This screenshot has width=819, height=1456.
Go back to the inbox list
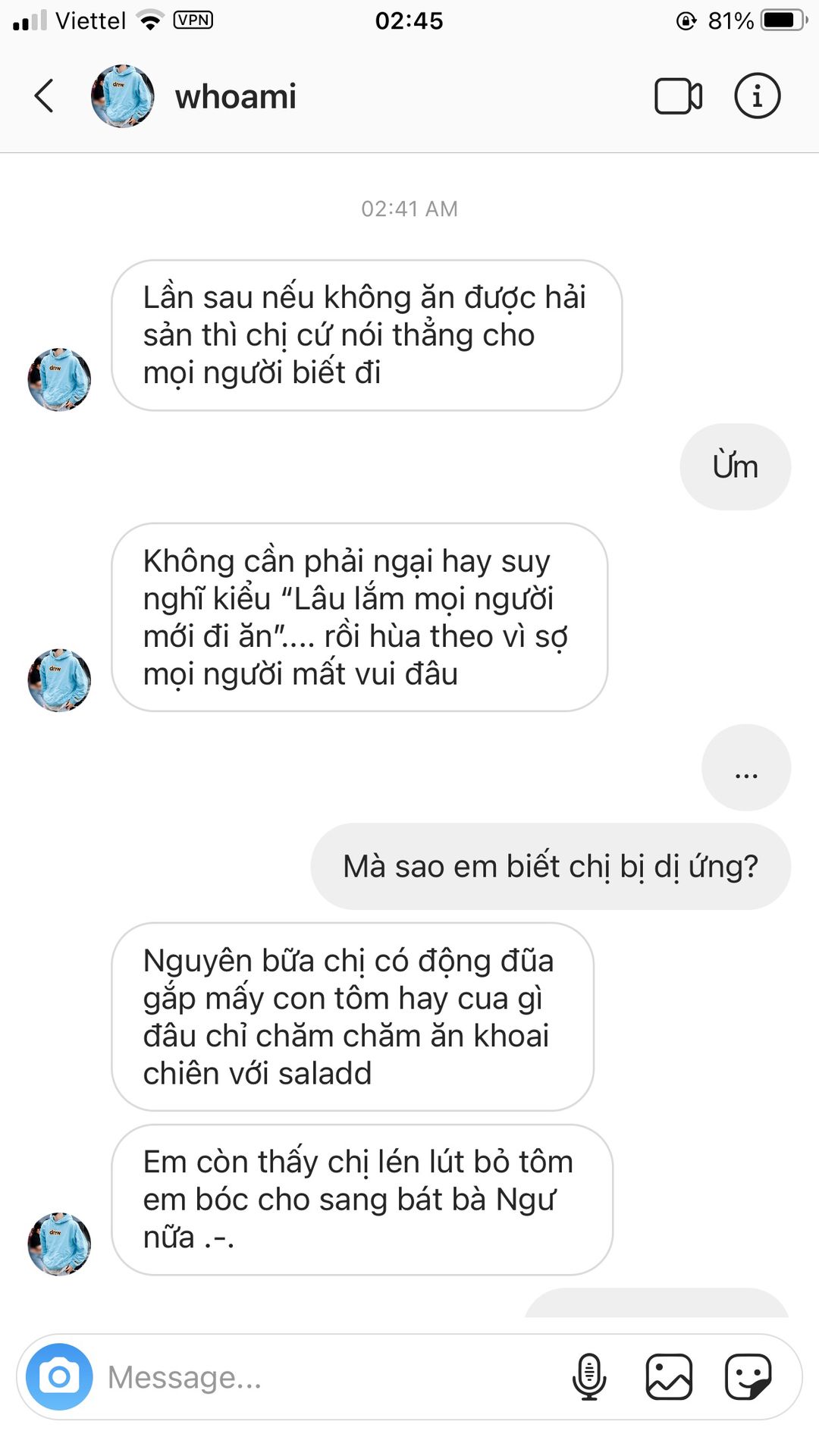pos(44,96)
